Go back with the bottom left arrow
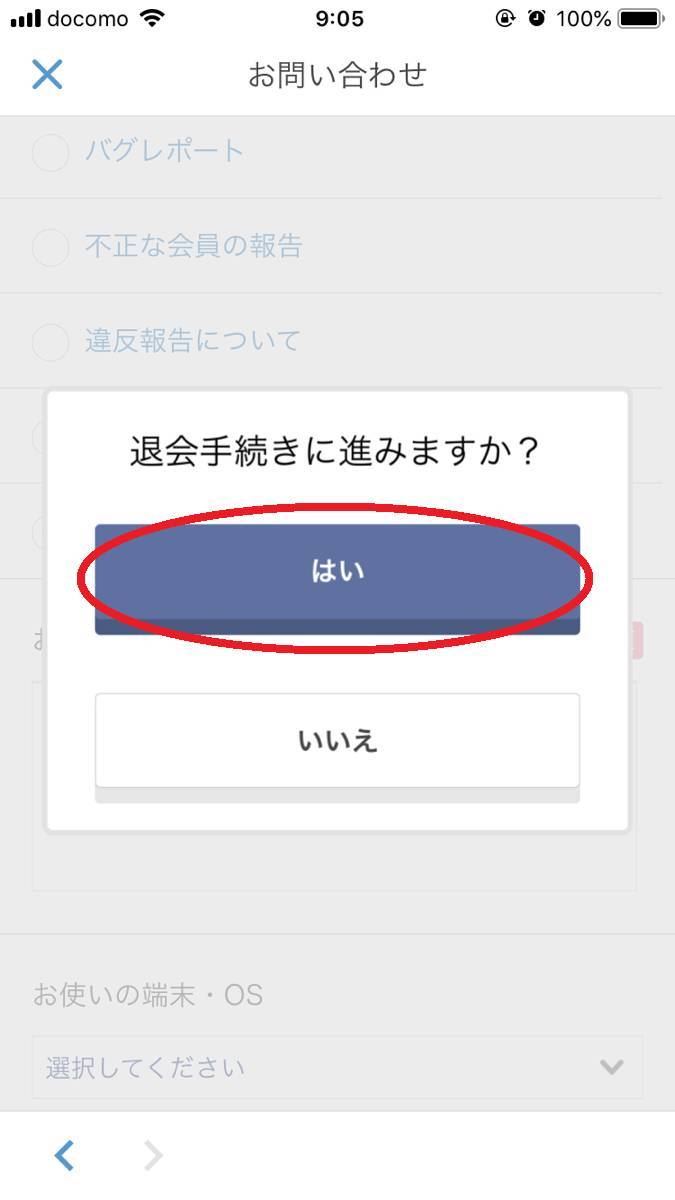The image size is (675, 1200). 64,1155
